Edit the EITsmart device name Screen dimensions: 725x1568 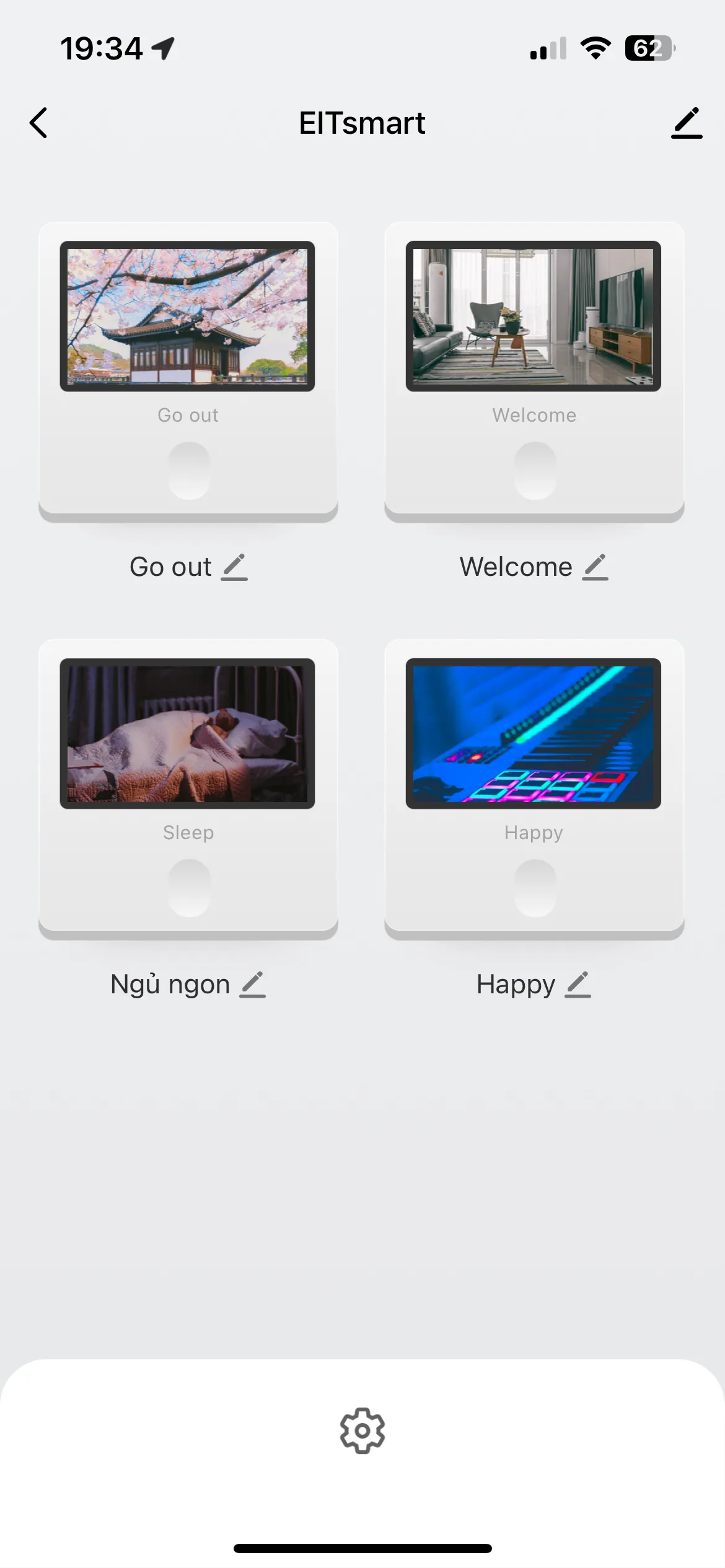pos(687,123)
